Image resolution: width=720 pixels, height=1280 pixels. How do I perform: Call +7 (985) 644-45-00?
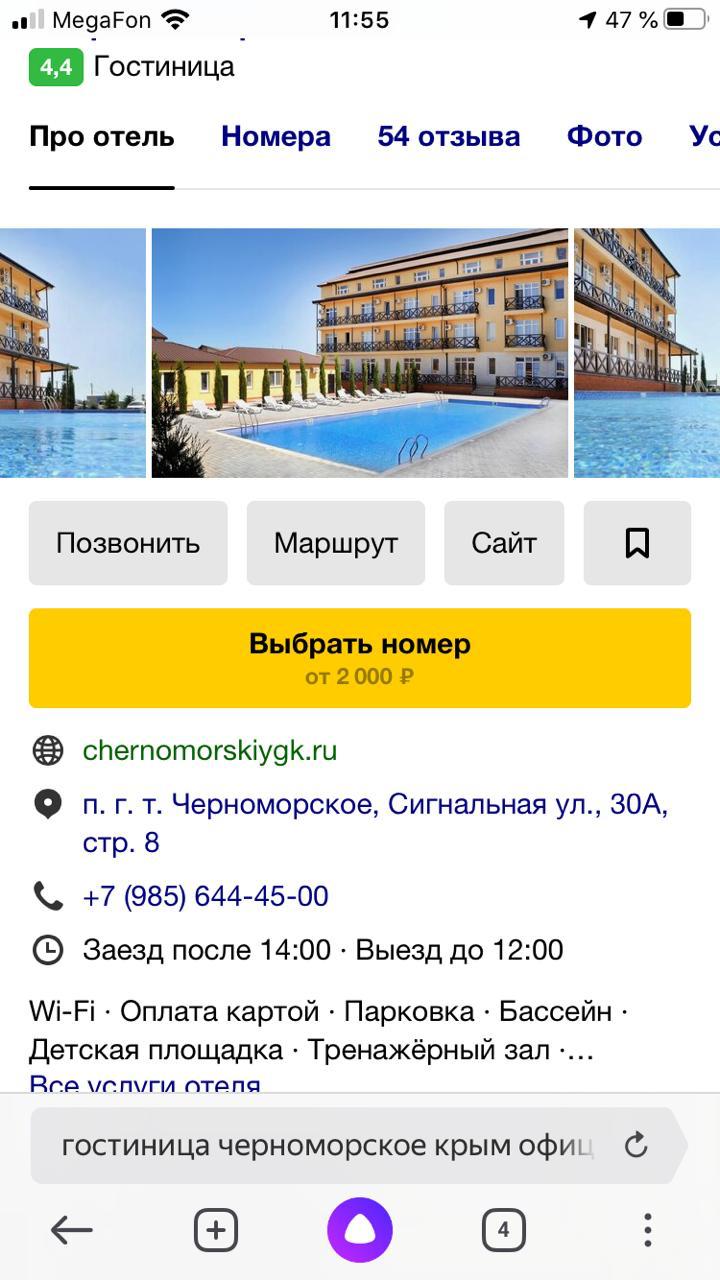pos(205,896)
